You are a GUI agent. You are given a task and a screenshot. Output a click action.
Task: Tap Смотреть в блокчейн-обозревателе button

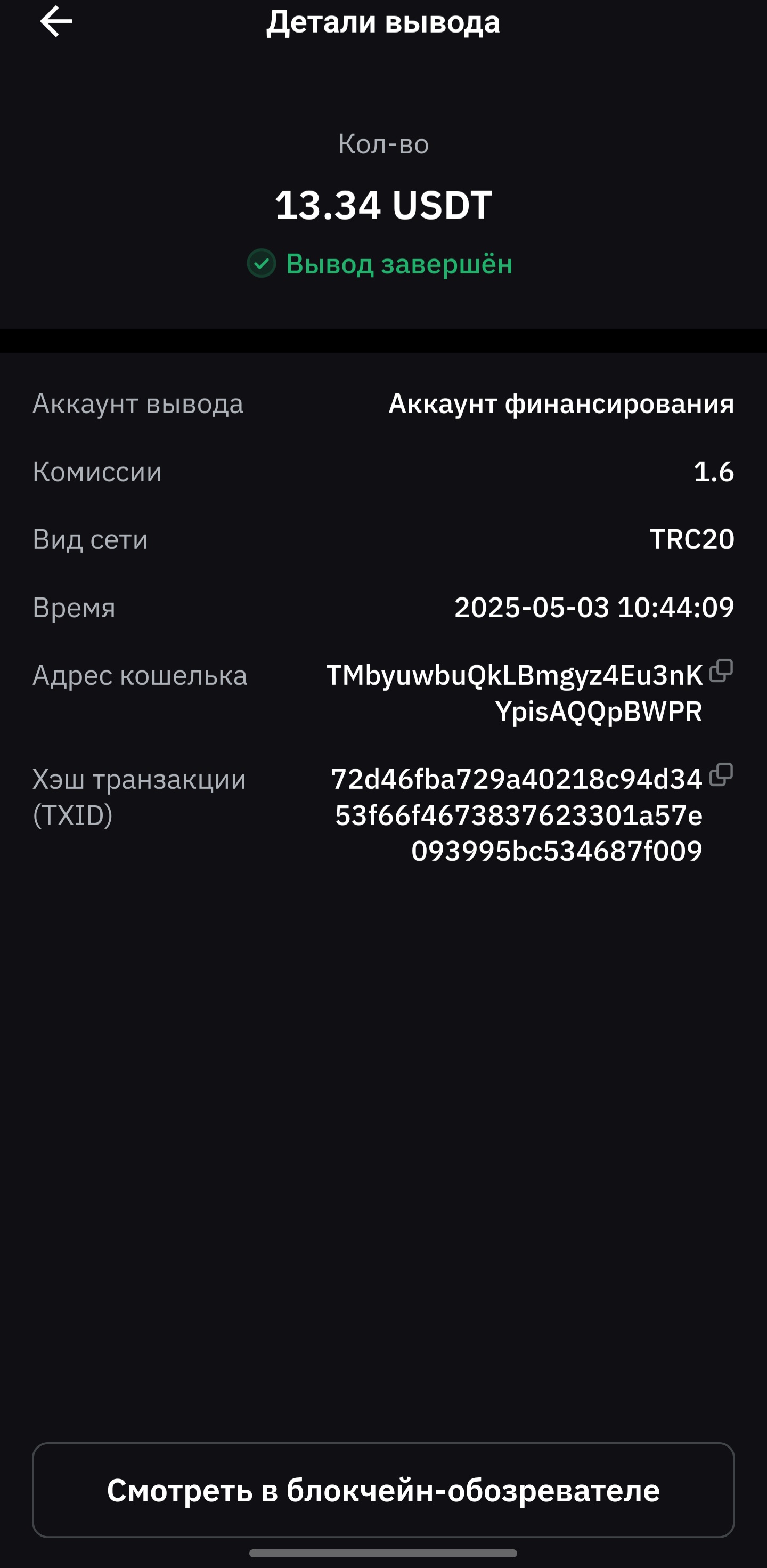[383, 1490]
